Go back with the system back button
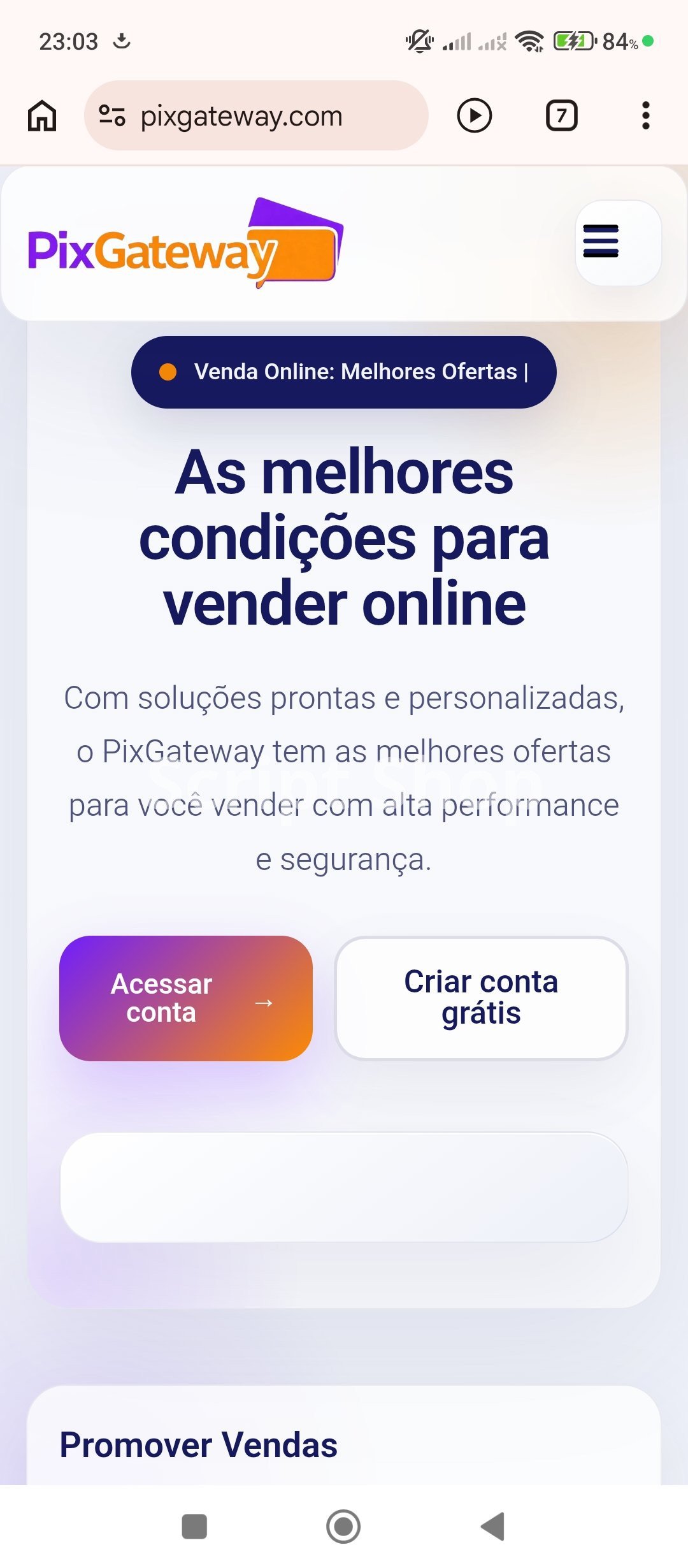 pos(492,1527)
